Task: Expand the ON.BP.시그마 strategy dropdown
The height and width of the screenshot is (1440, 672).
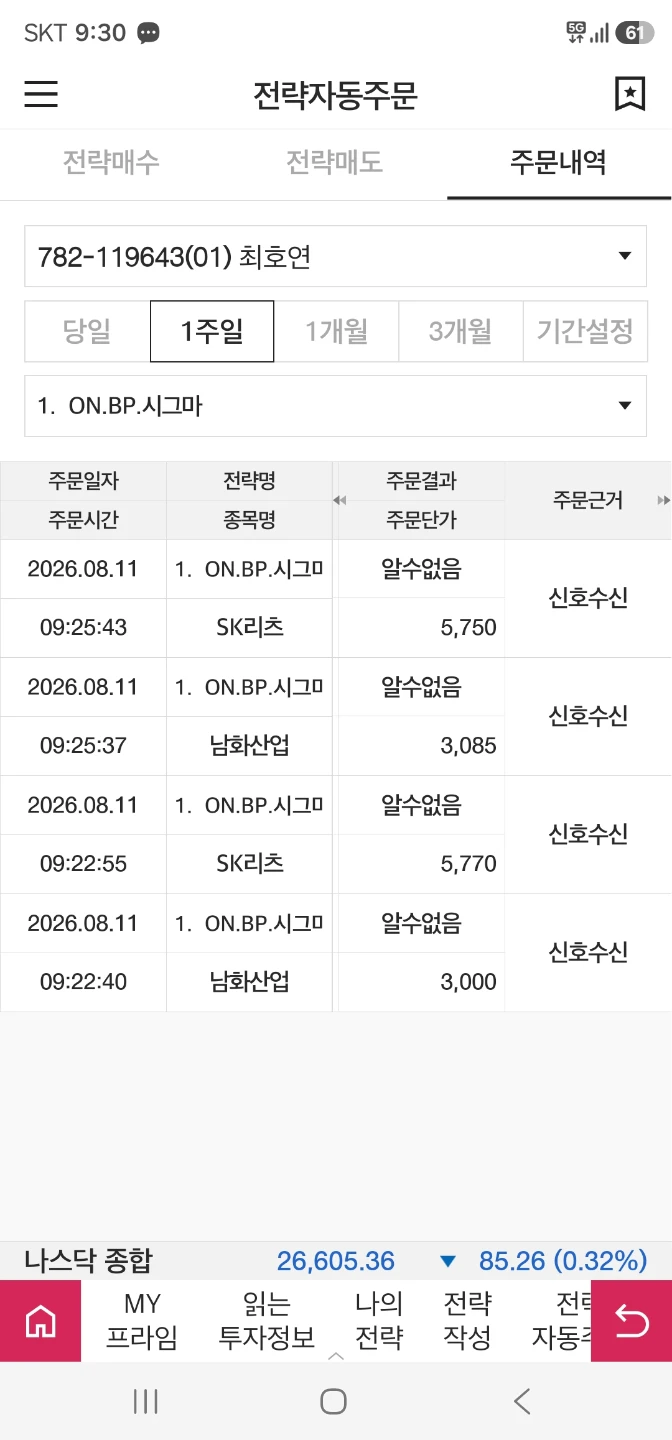Action: pos(336,406)
